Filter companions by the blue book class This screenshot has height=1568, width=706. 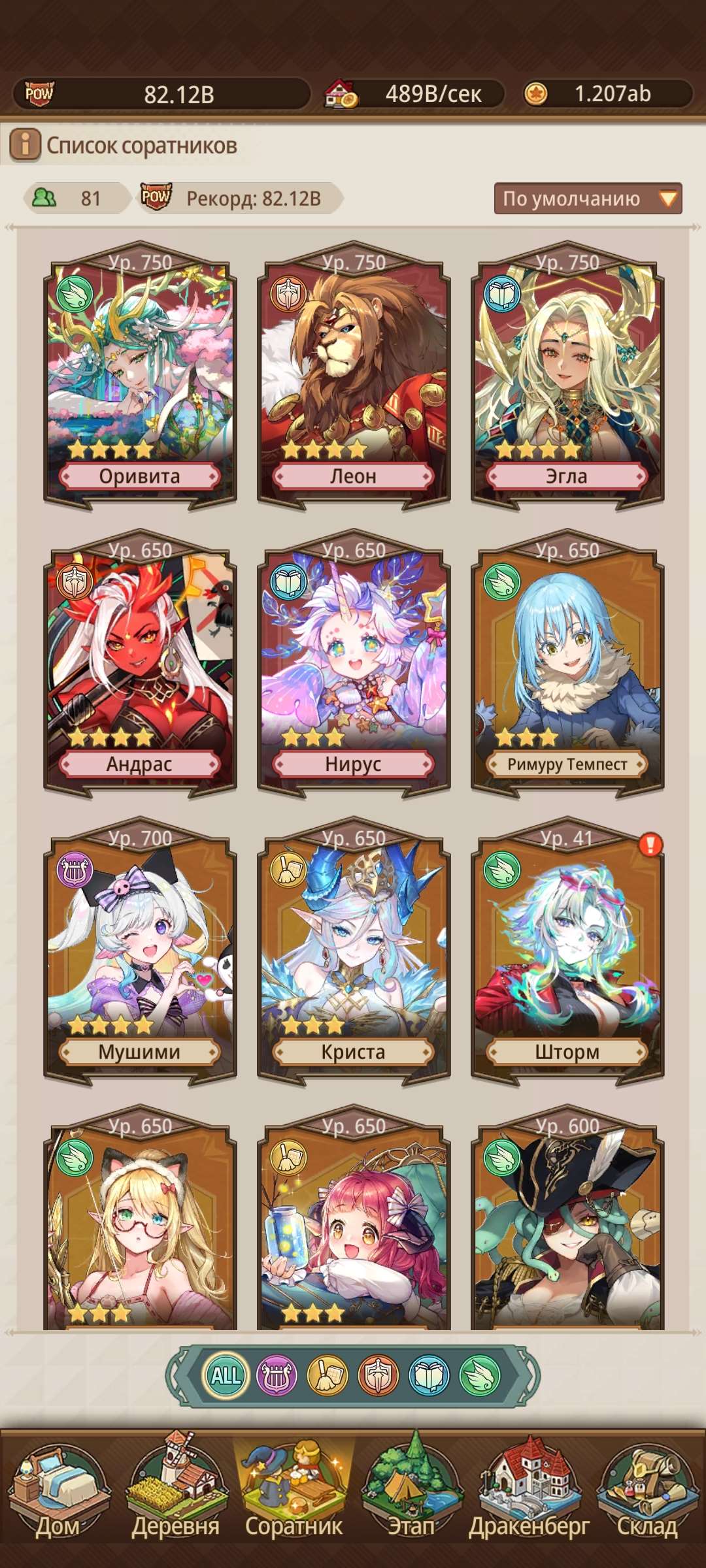429,1375
